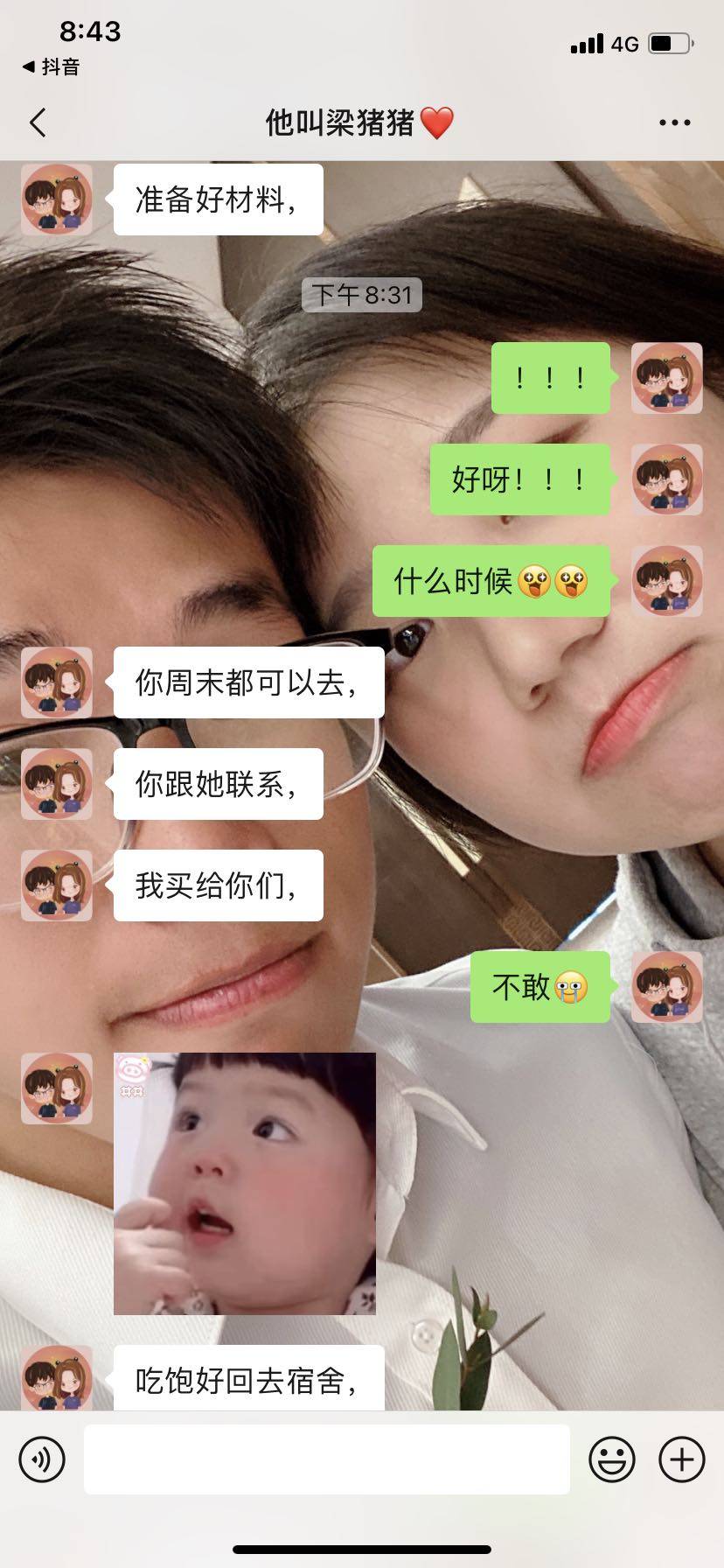Tap sender avatar beside 准备好材料
The width and height of the screenshot is (724, 1568).
[57, 199]
